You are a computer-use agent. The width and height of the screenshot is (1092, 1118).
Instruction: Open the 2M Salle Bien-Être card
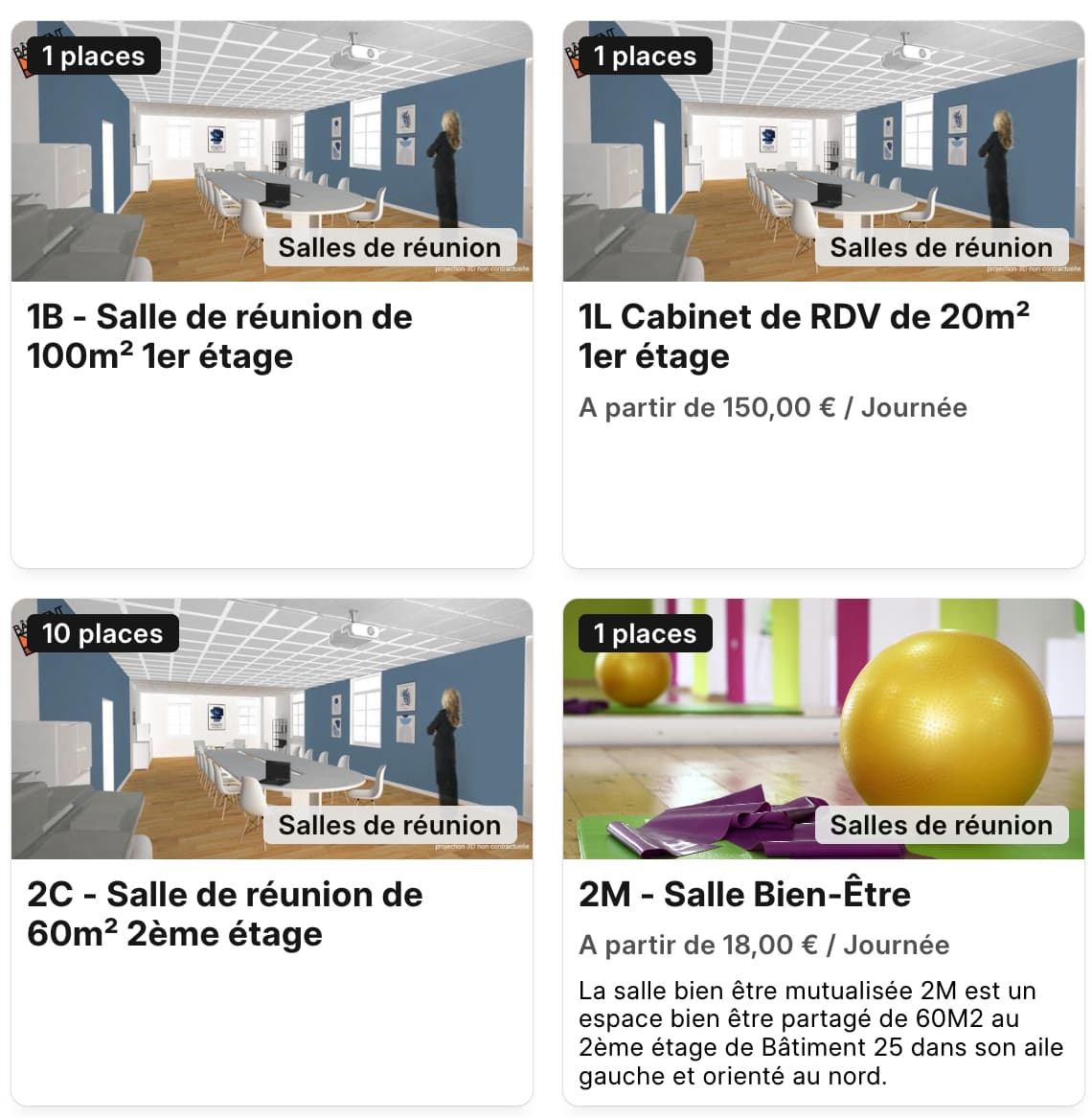[744, 894]
